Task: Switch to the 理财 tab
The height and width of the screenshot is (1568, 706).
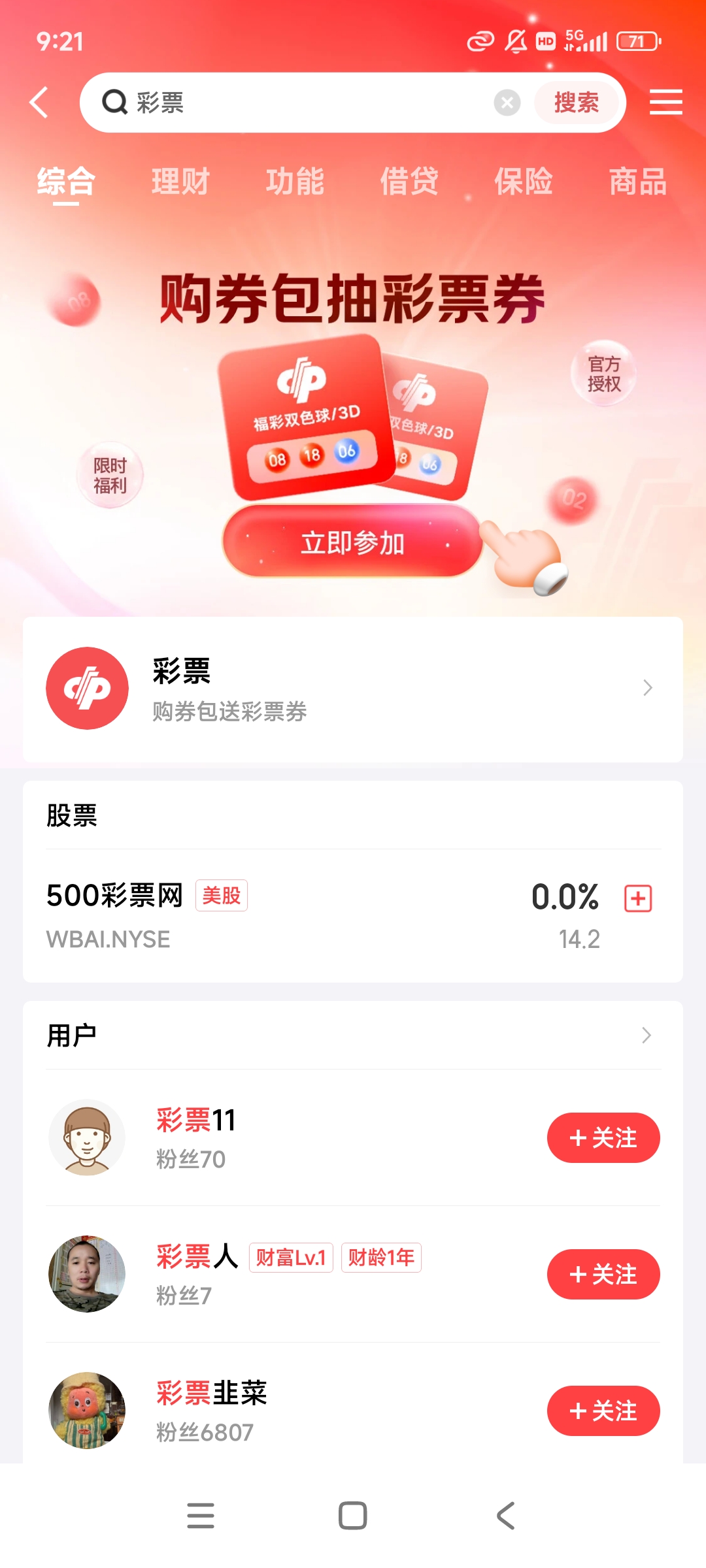Action: pyautogui.click(x=180, y=182)
